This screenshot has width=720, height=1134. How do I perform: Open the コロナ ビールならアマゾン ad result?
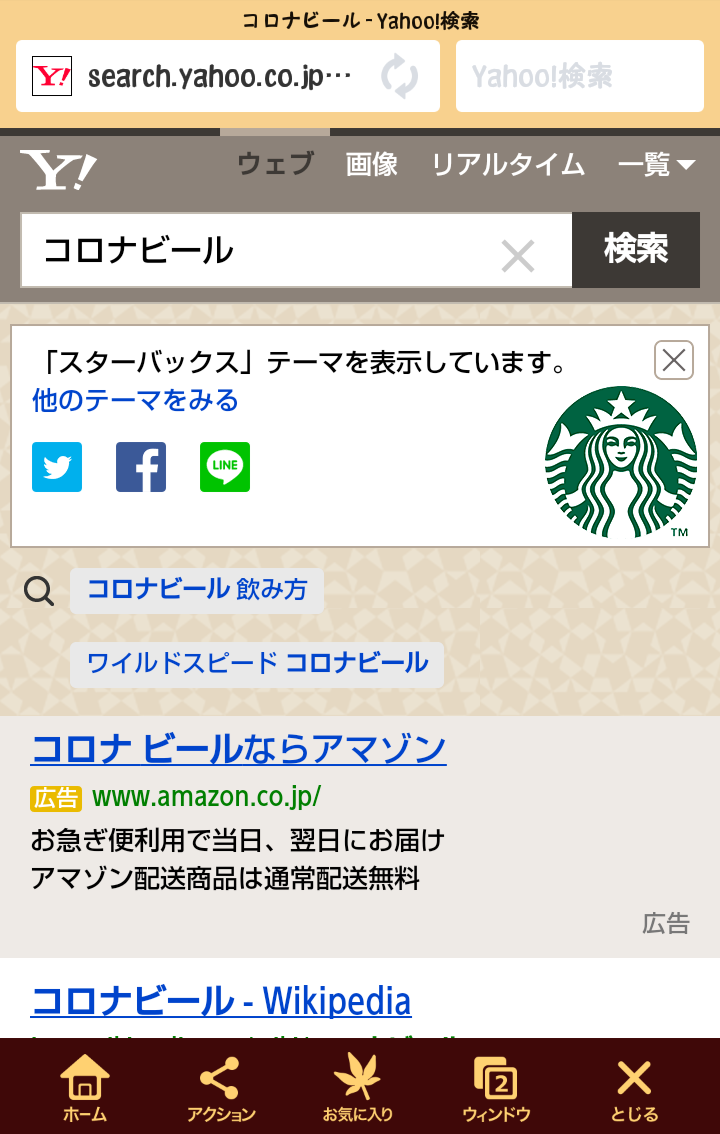click(x=238, y=748)
